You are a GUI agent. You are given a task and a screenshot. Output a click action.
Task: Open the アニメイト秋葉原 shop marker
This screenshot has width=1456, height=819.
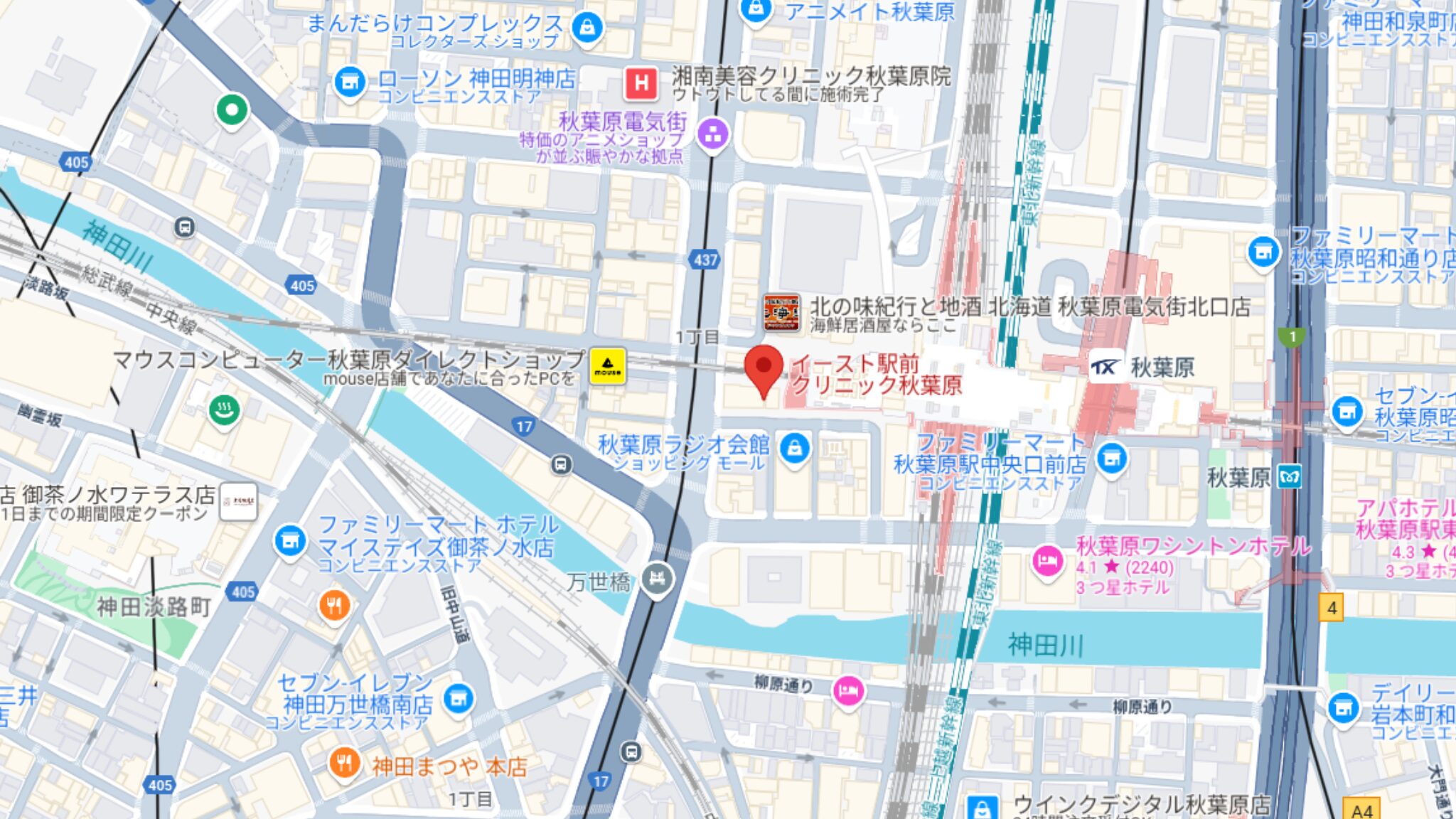755,10
